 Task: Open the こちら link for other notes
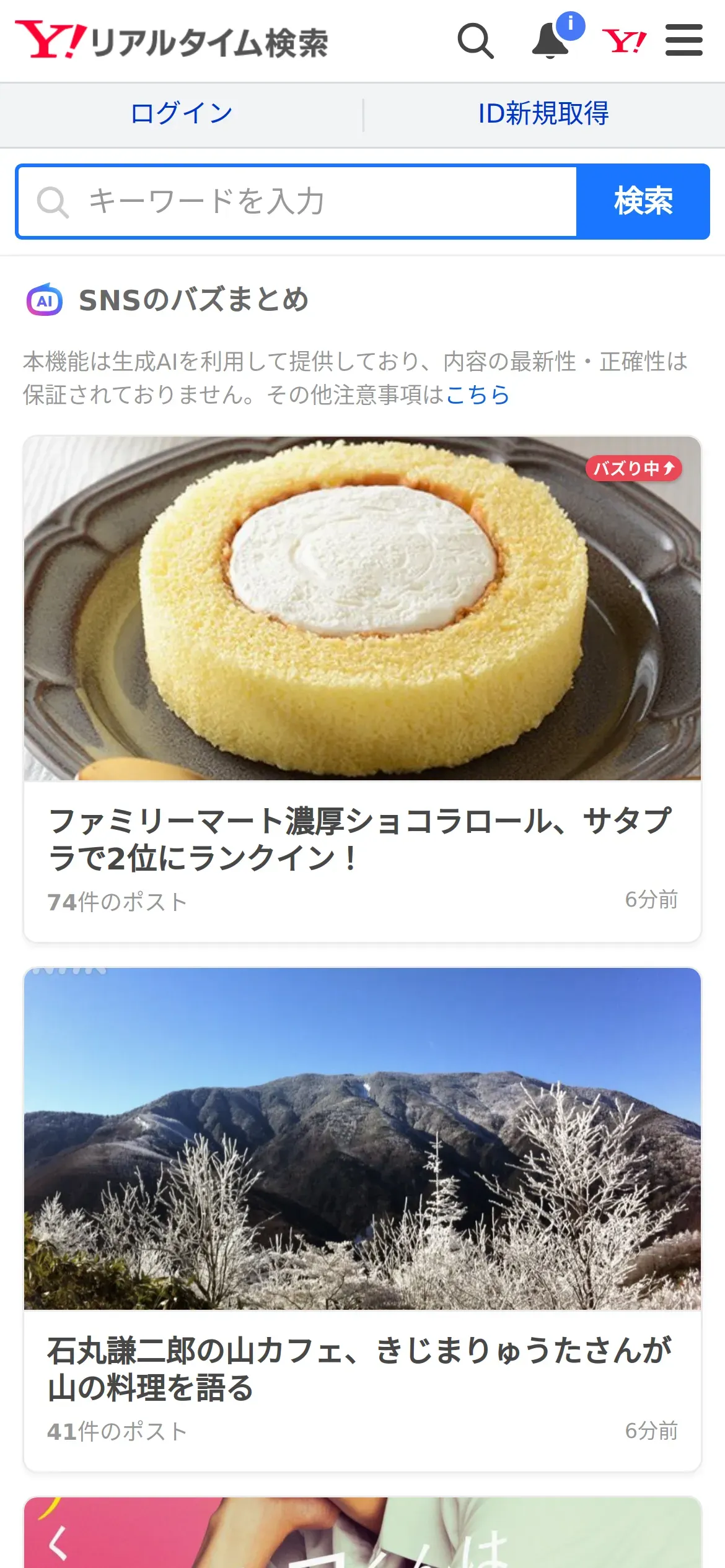pyautogui.click(x=477, y=395)
